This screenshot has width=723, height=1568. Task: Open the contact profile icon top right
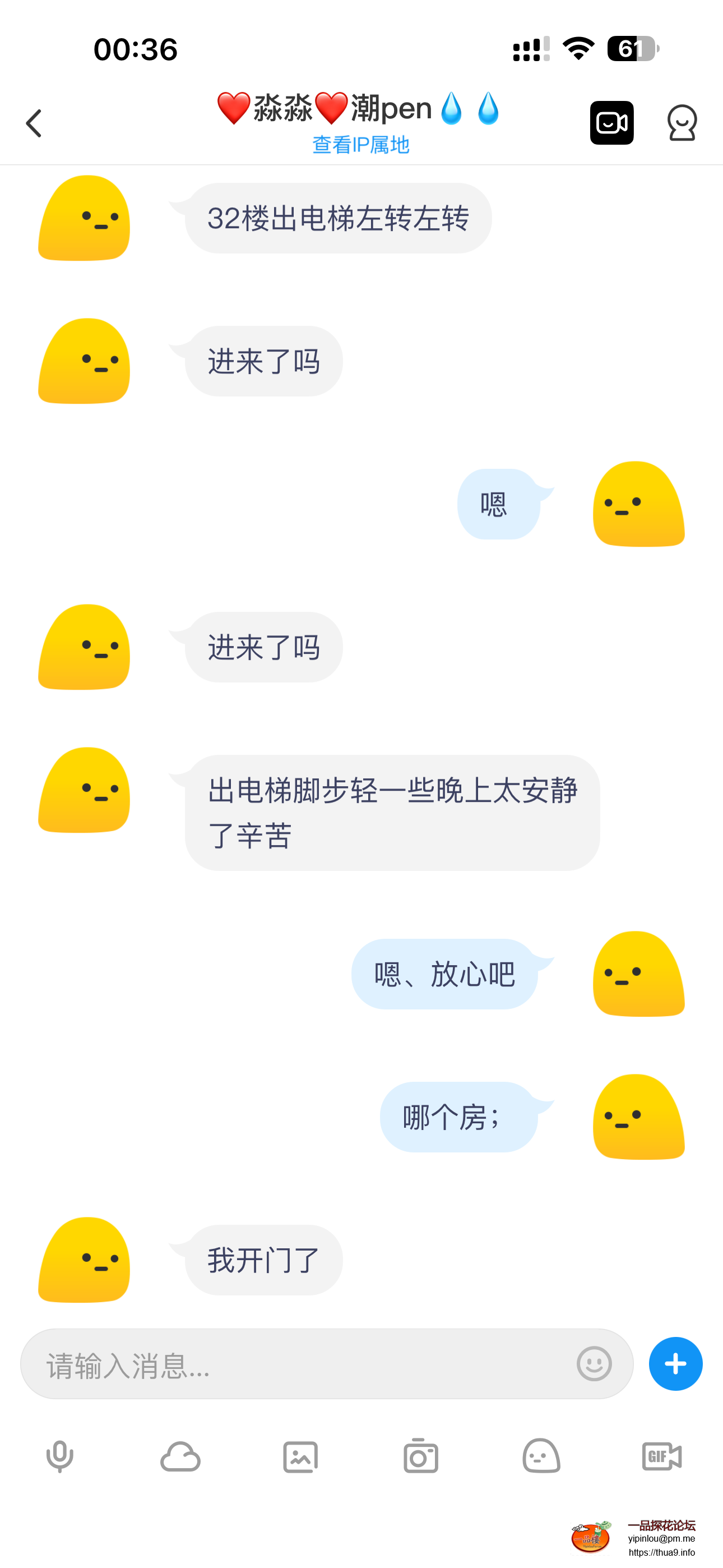682,122
